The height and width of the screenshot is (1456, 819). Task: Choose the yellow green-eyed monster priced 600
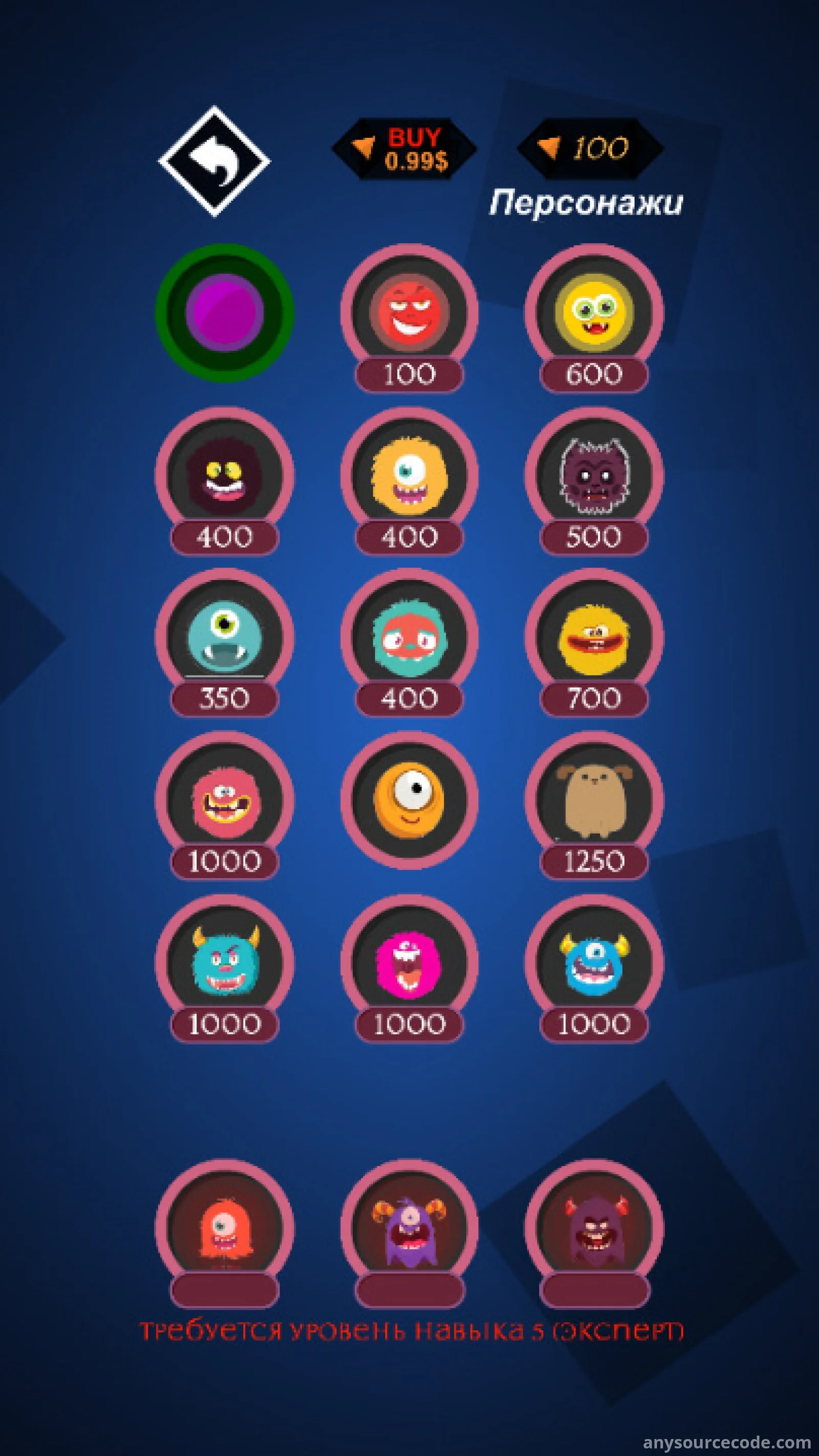[x=594, y=312]
